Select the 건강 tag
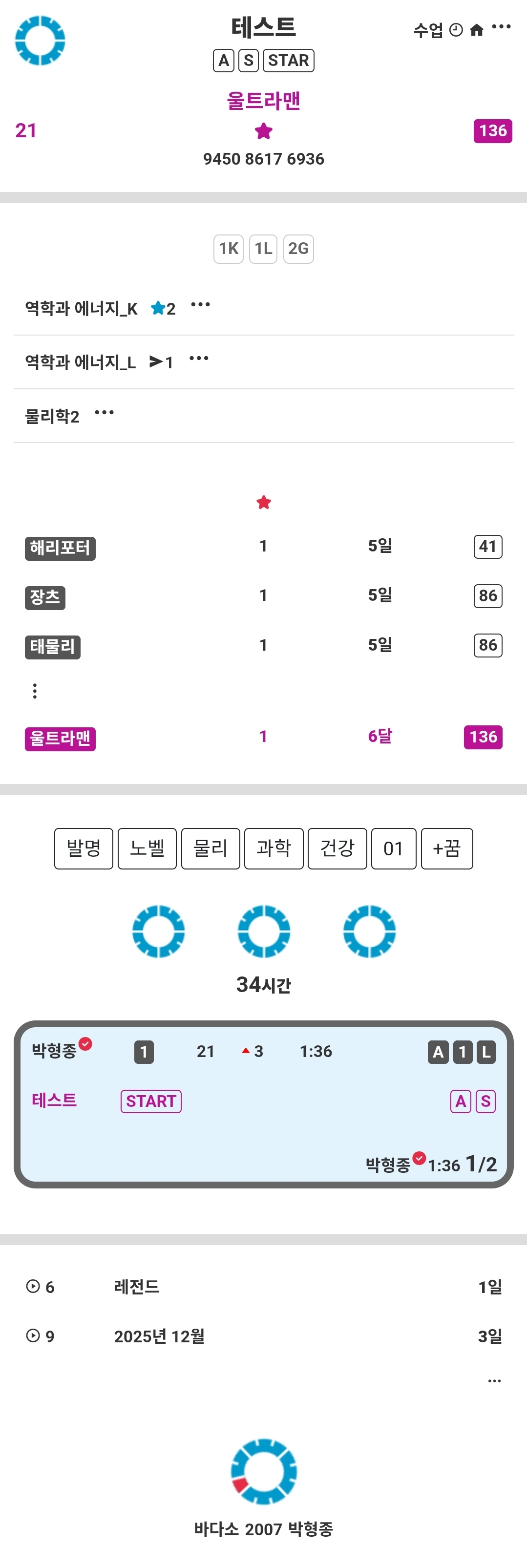 tap(337, 848)
